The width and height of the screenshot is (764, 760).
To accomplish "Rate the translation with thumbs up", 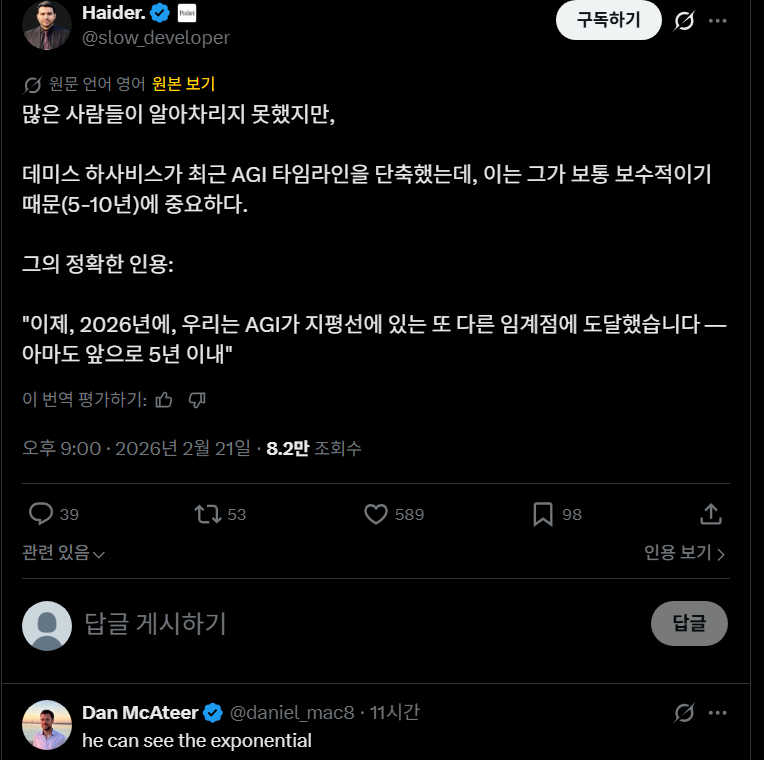I will [x=165, y=400].
